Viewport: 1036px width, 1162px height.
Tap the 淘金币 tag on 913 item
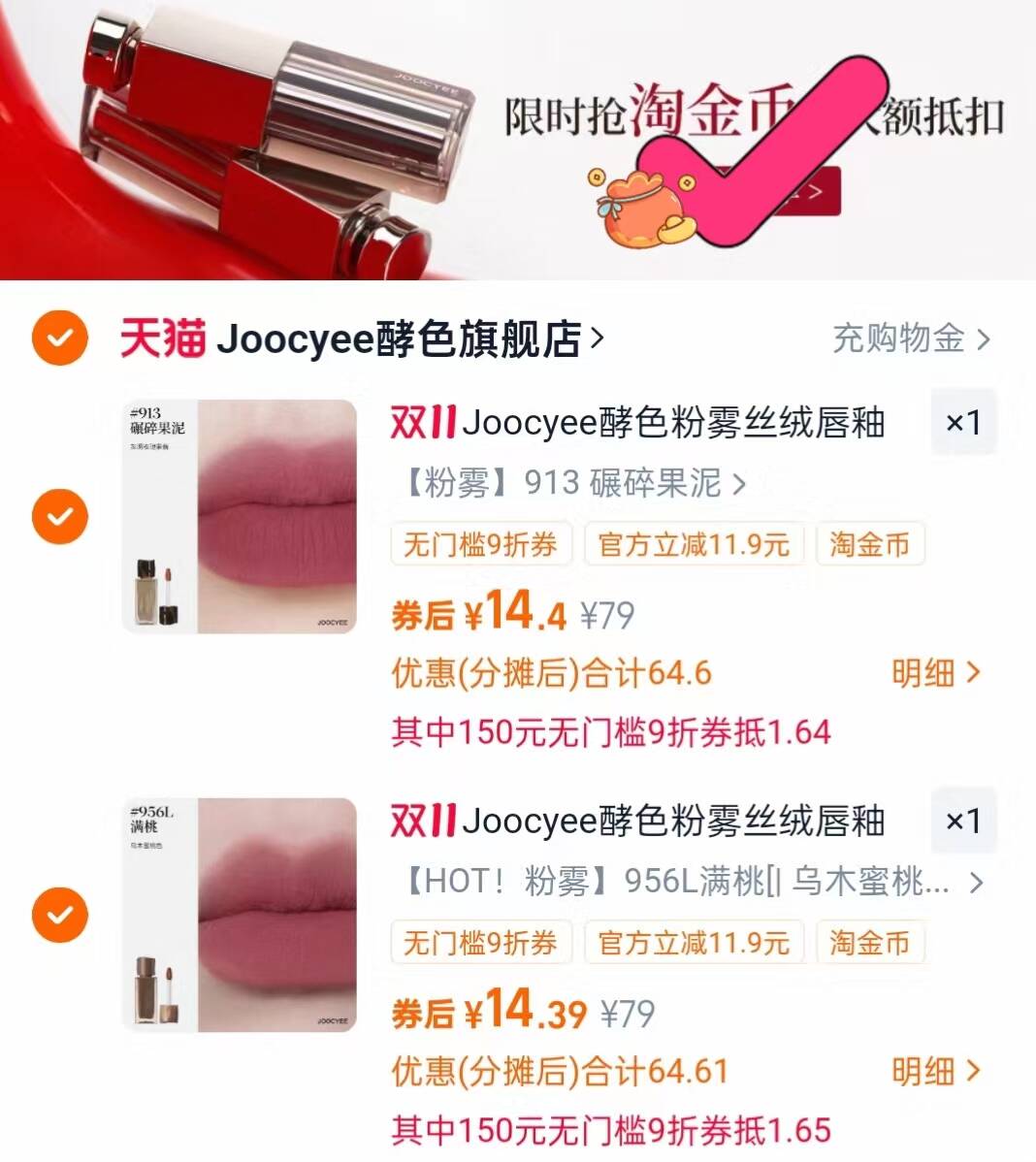click(x=869, y=545)
